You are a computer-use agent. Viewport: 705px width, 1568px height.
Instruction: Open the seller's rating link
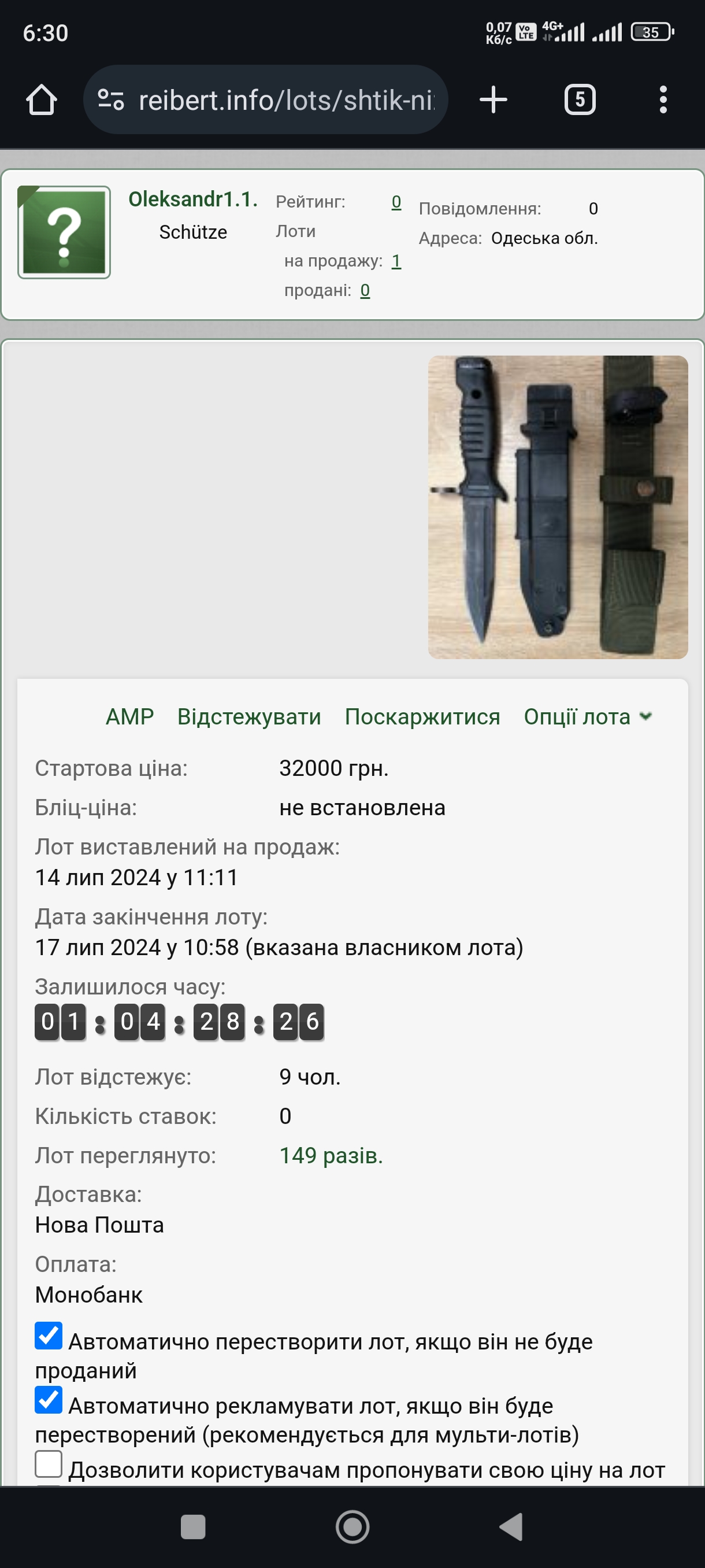coord(396,202)
